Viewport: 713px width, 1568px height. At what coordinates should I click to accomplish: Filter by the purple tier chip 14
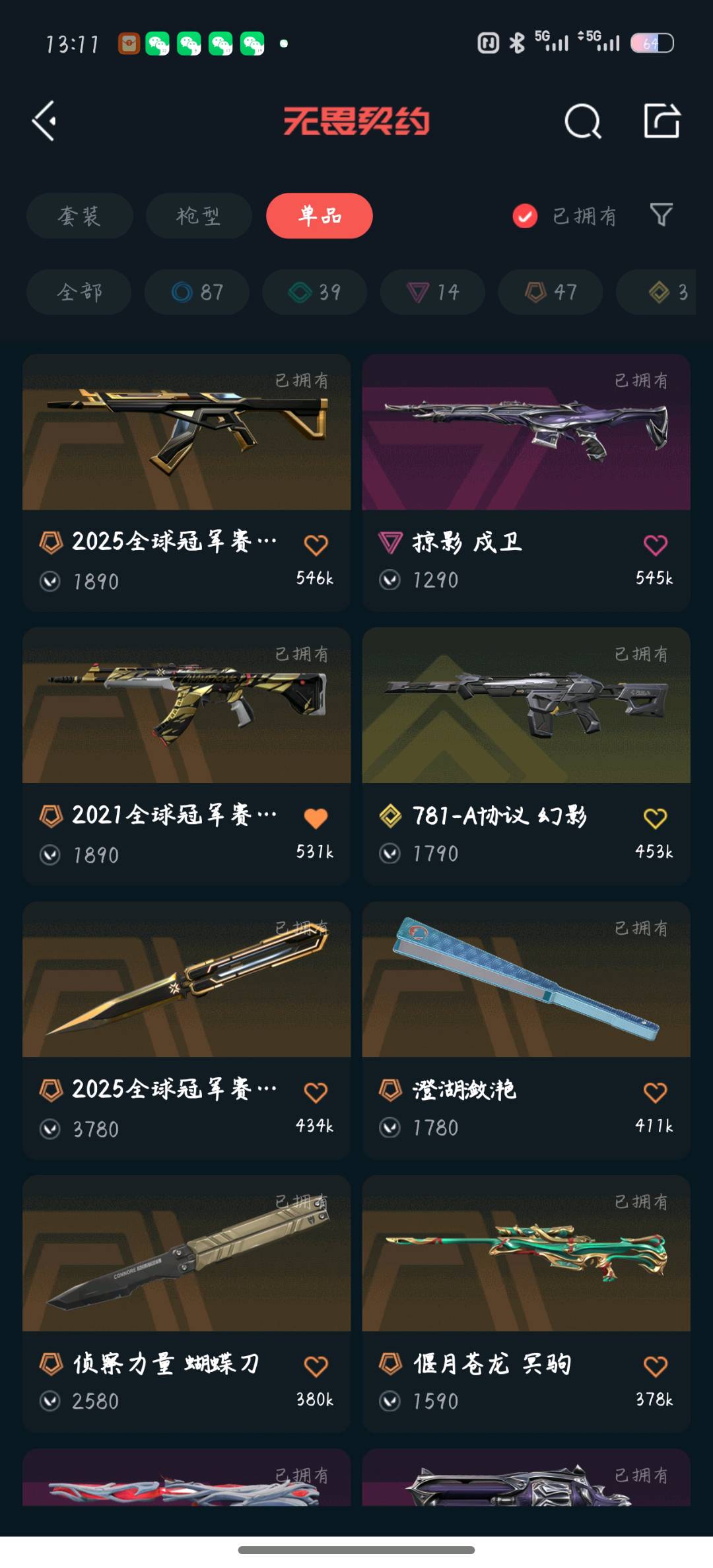point(432,292)
